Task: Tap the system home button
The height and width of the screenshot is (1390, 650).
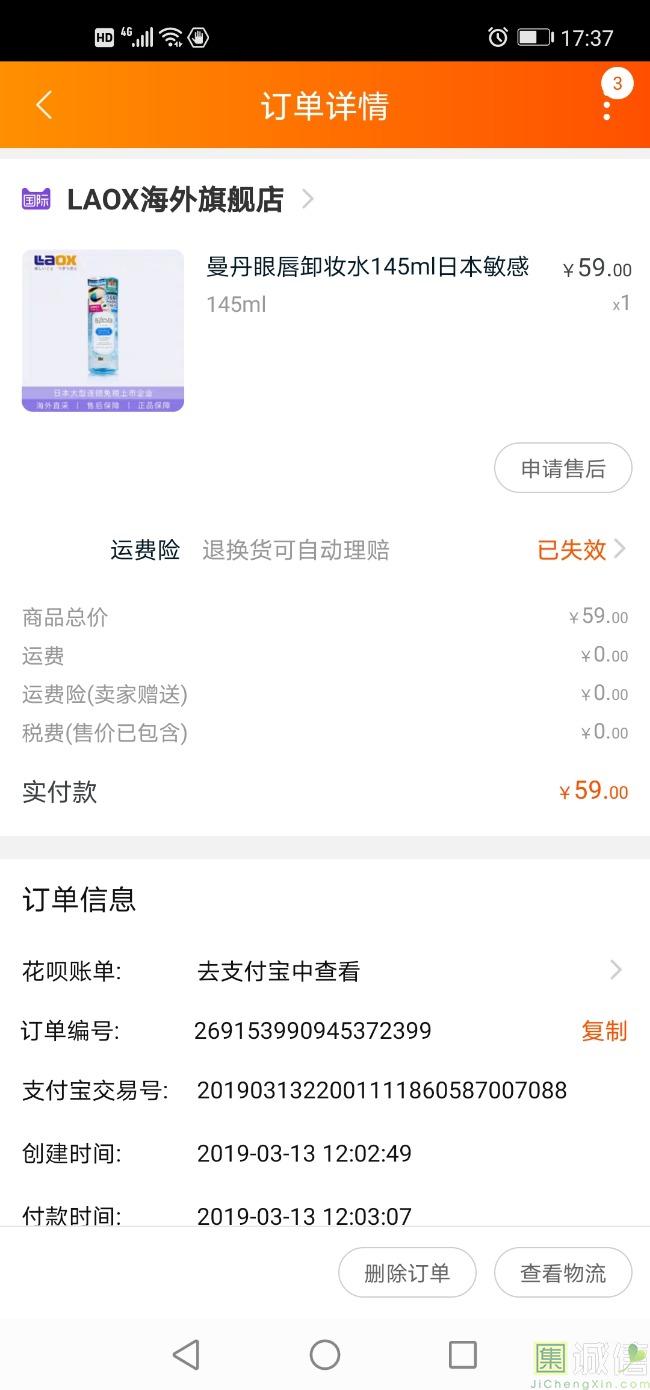Action: pyautogui.click(x=325, y=1355)
